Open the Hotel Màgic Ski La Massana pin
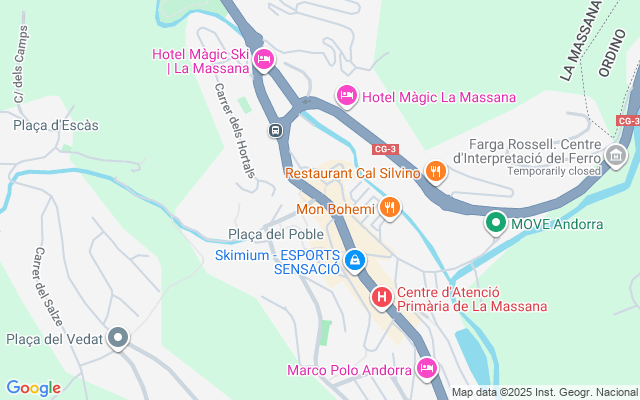The height and width of the screenshot is (400, 640). coord(264,60)
